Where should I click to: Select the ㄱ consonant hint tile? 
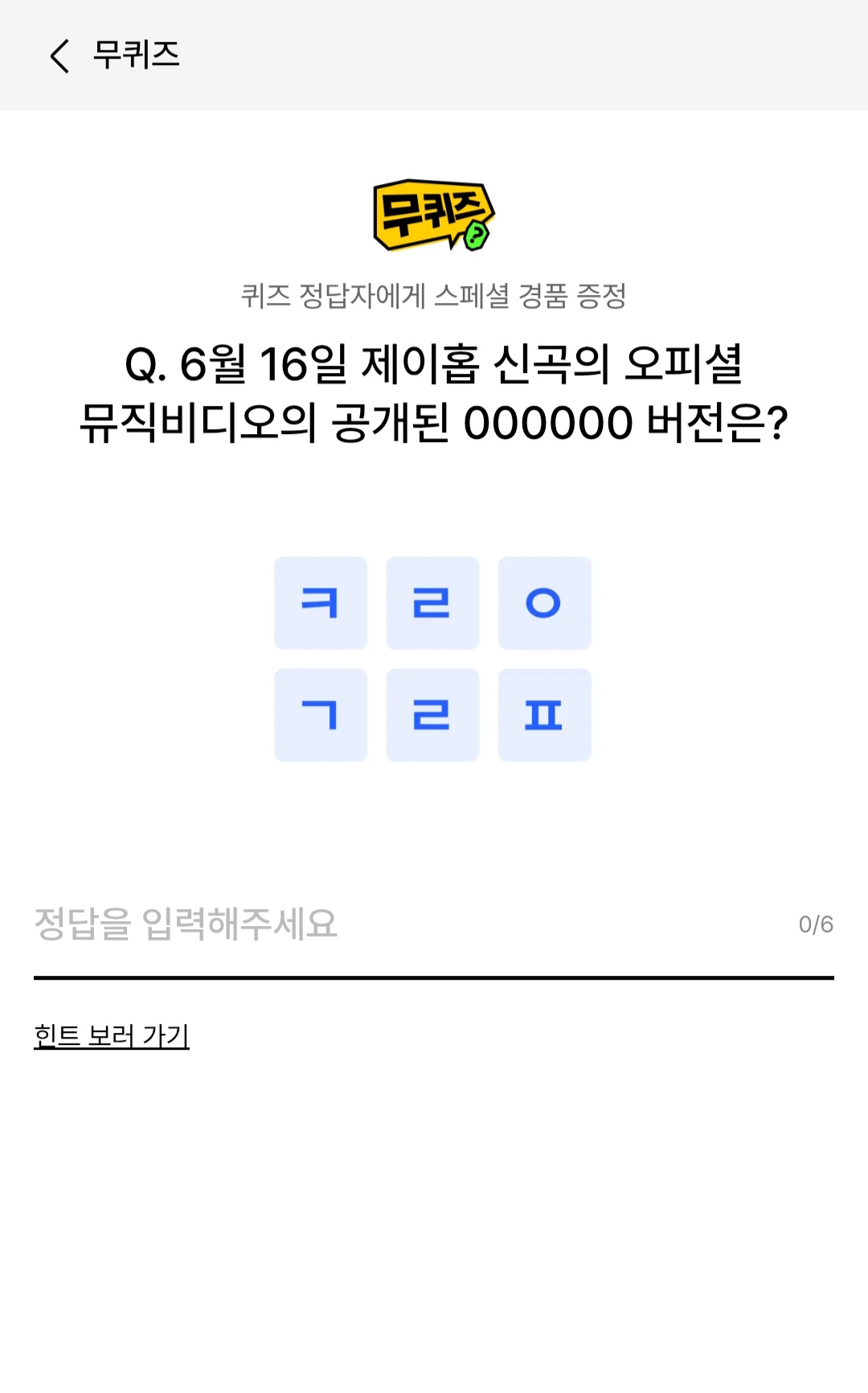321,715
